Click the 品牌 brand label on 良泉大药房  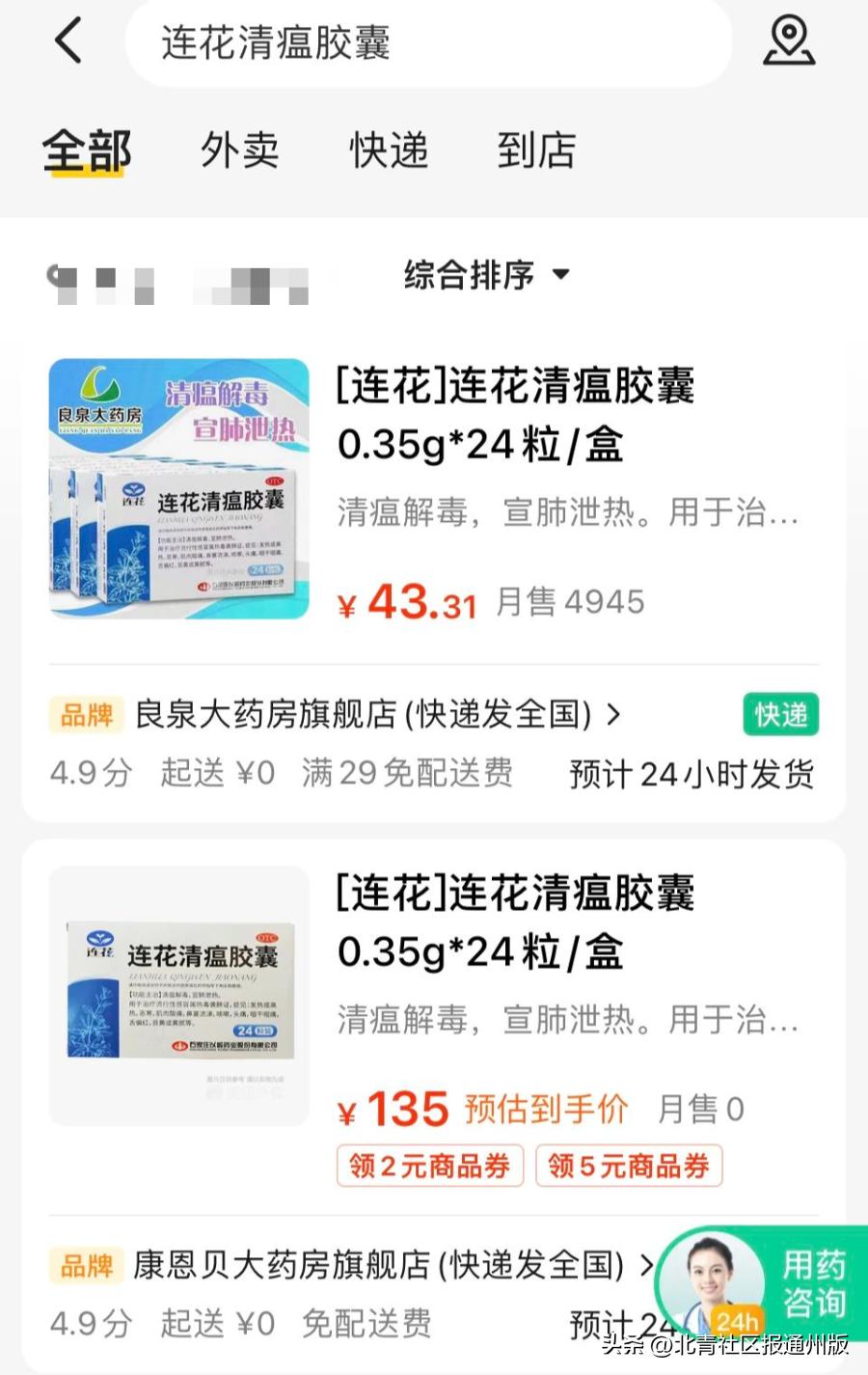pyautogui.click(x=86, y=715)
